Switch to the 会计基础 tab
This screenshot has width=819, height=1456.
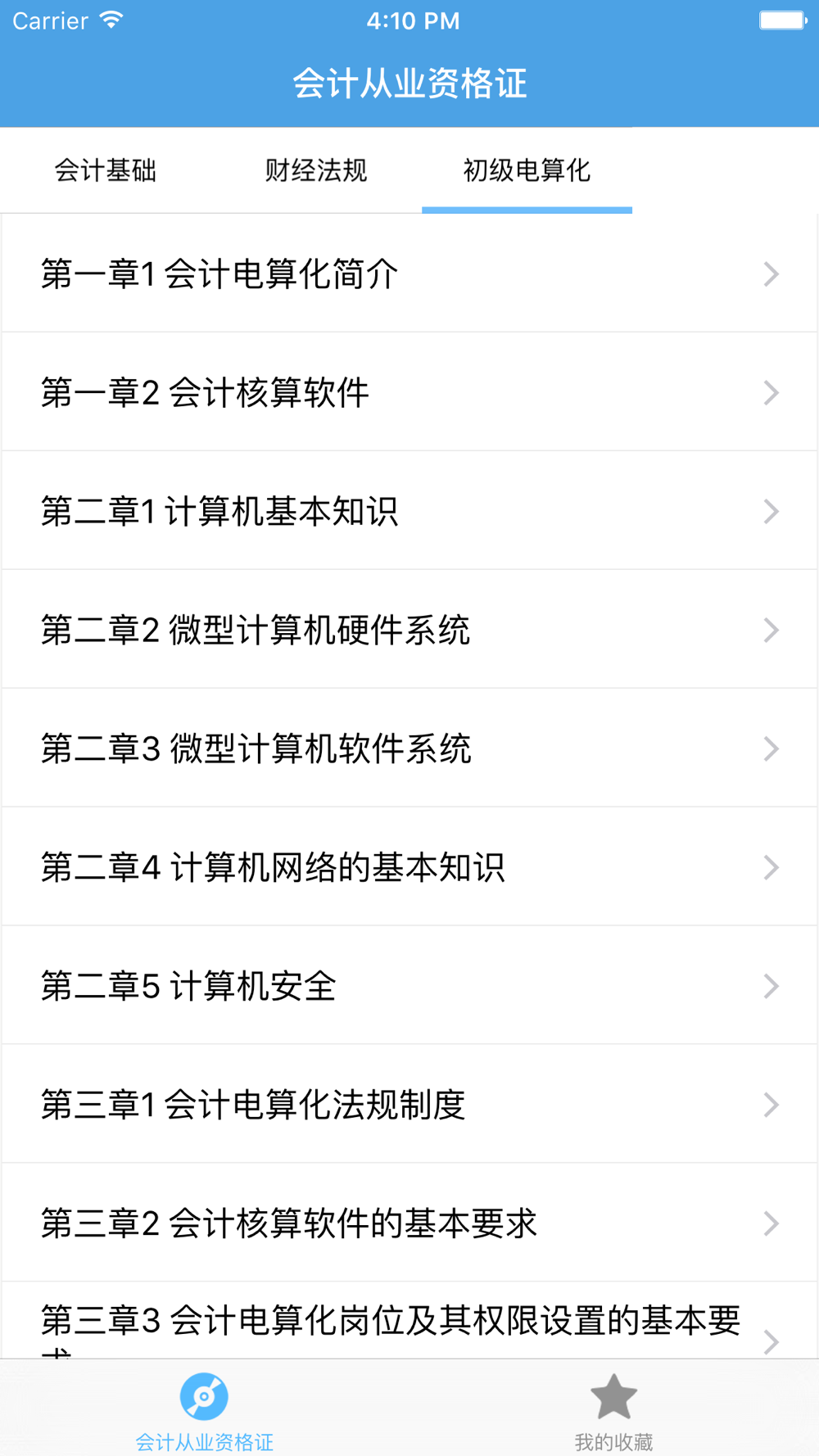coord(106,170)
